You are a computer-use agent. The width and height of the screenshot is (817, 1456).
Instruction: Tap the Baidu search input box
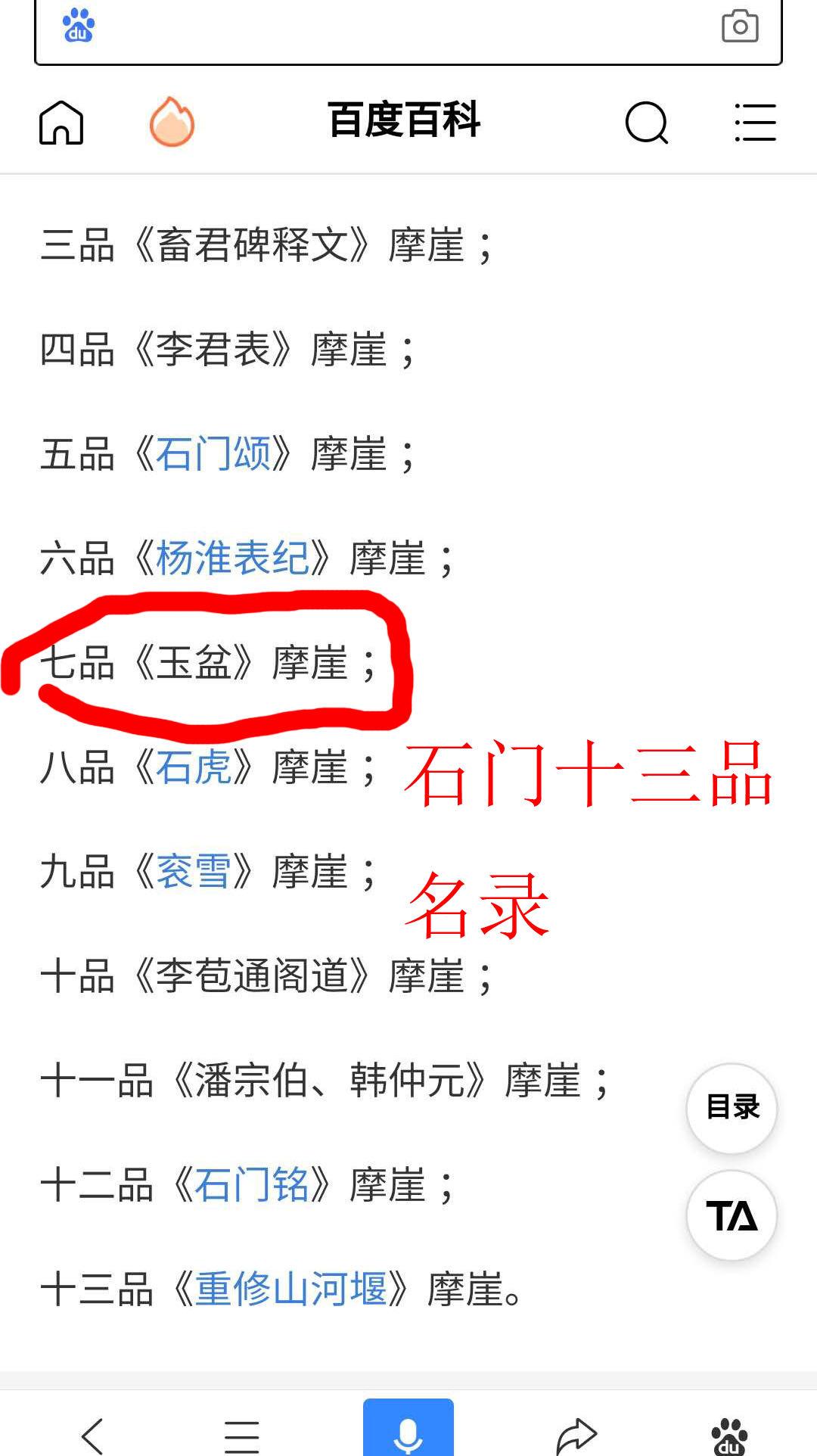point(408,30)
